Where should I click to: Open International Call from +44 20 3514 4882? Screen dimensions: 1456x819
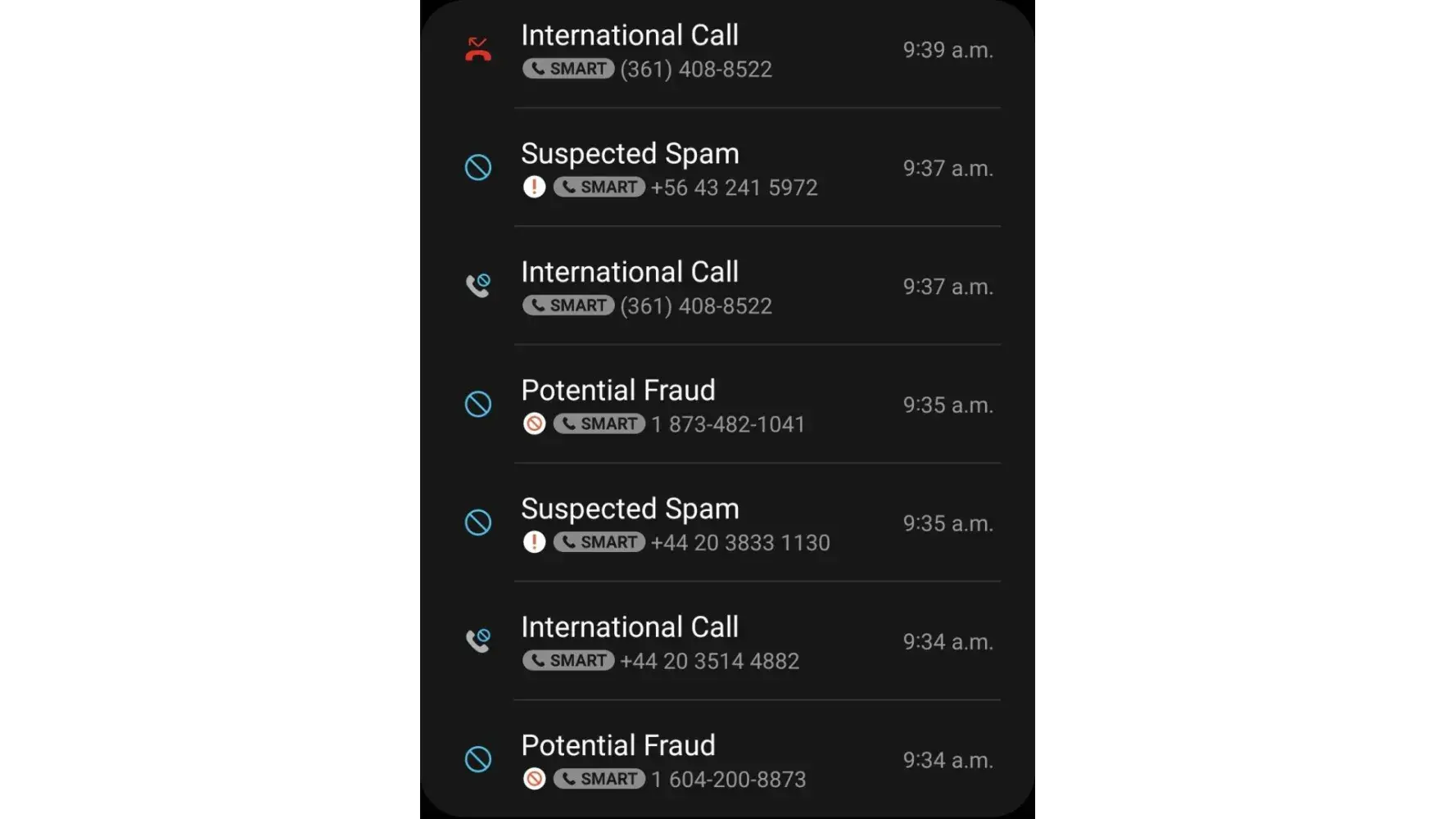(x=727, y=642)
